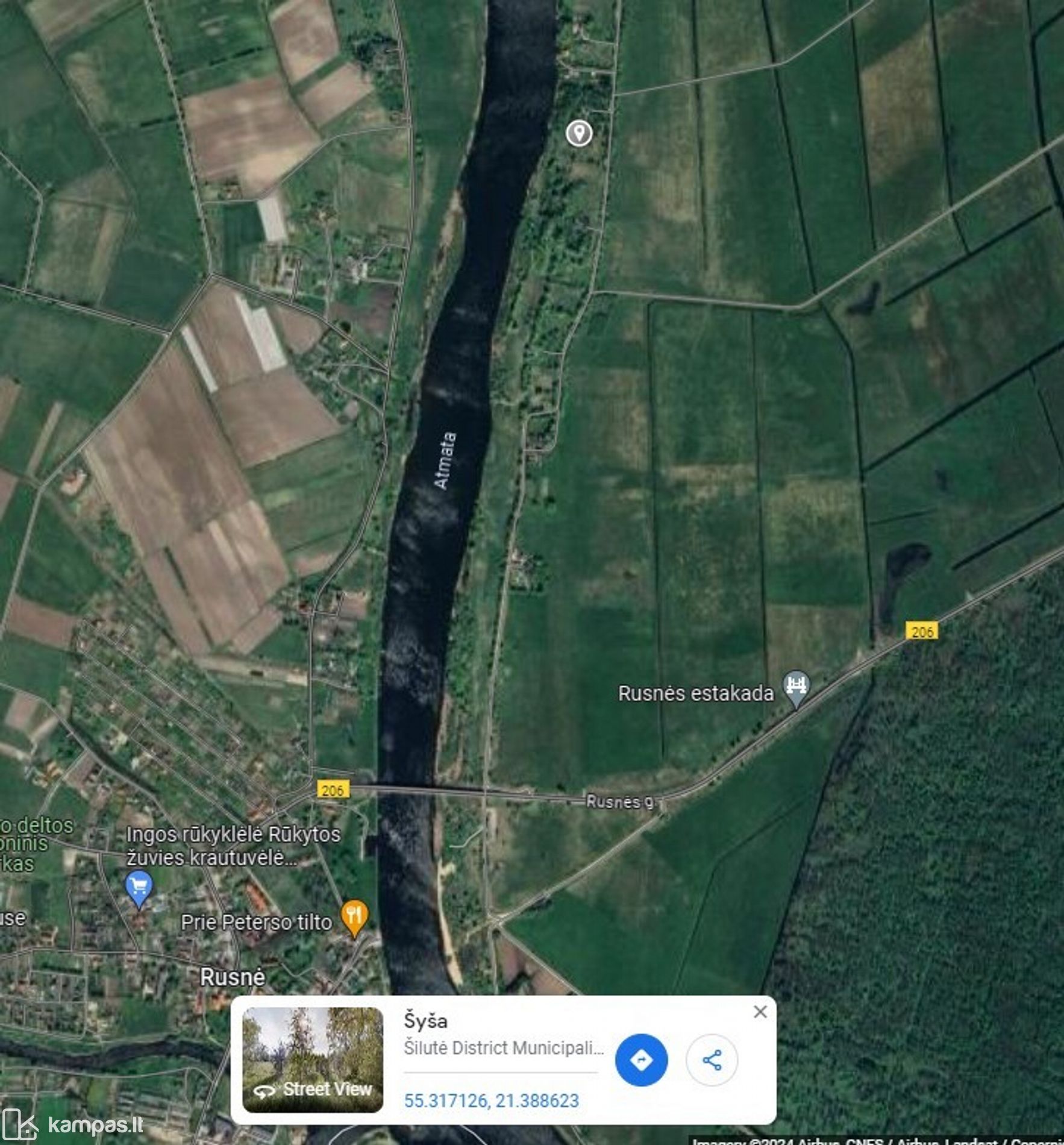Open the Ingos rūkyklėlė shop pin
This screenshot has width=1064, height=1145.
point(139,887)
